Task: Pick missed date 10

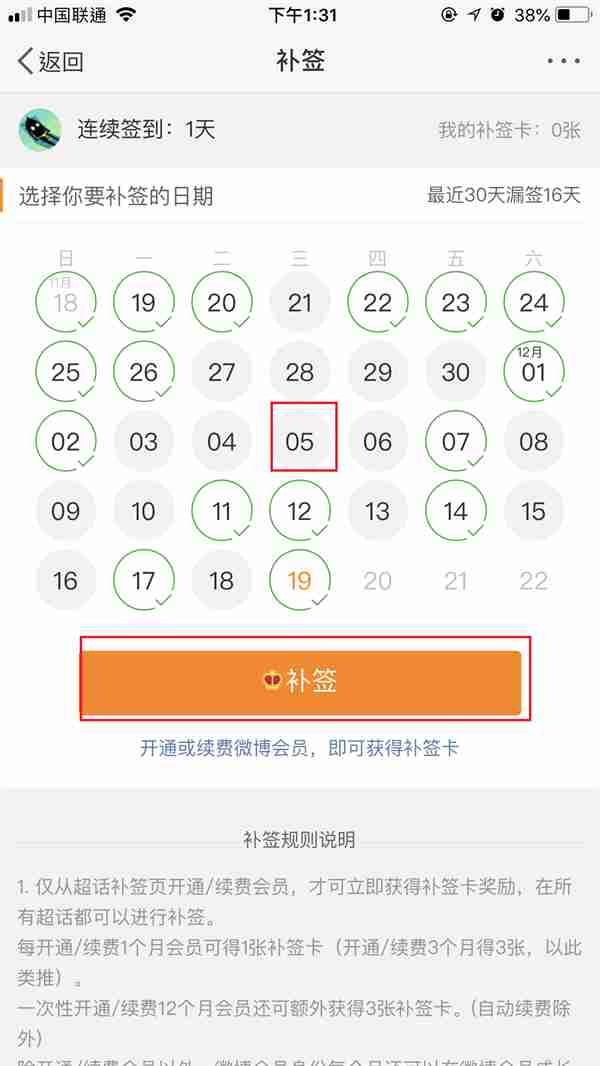Action: pos(144,511)
